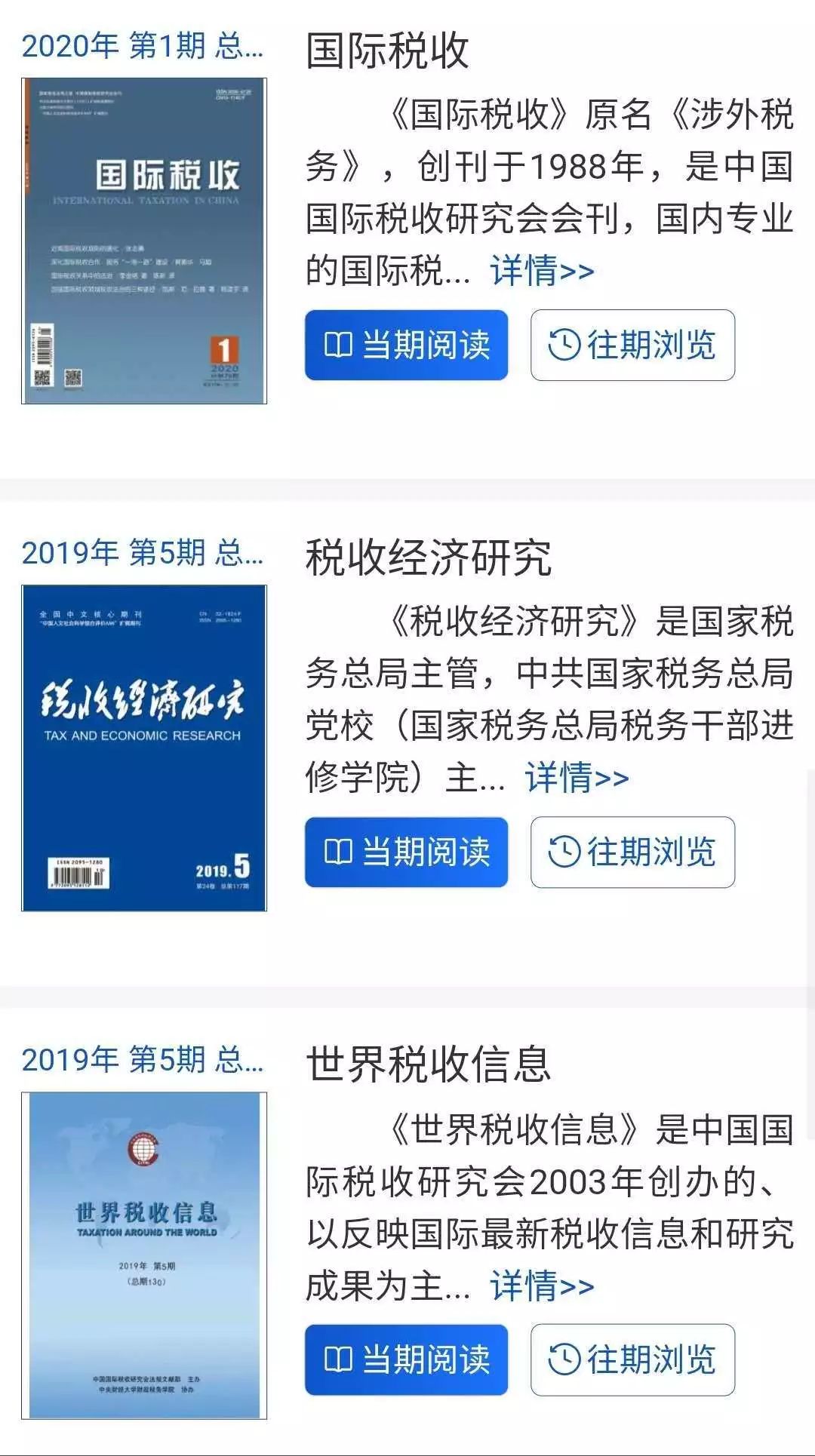815x1456 pixels.
Task: Open 详情 link for 税收经济研究
Action: tap(577, 778)
